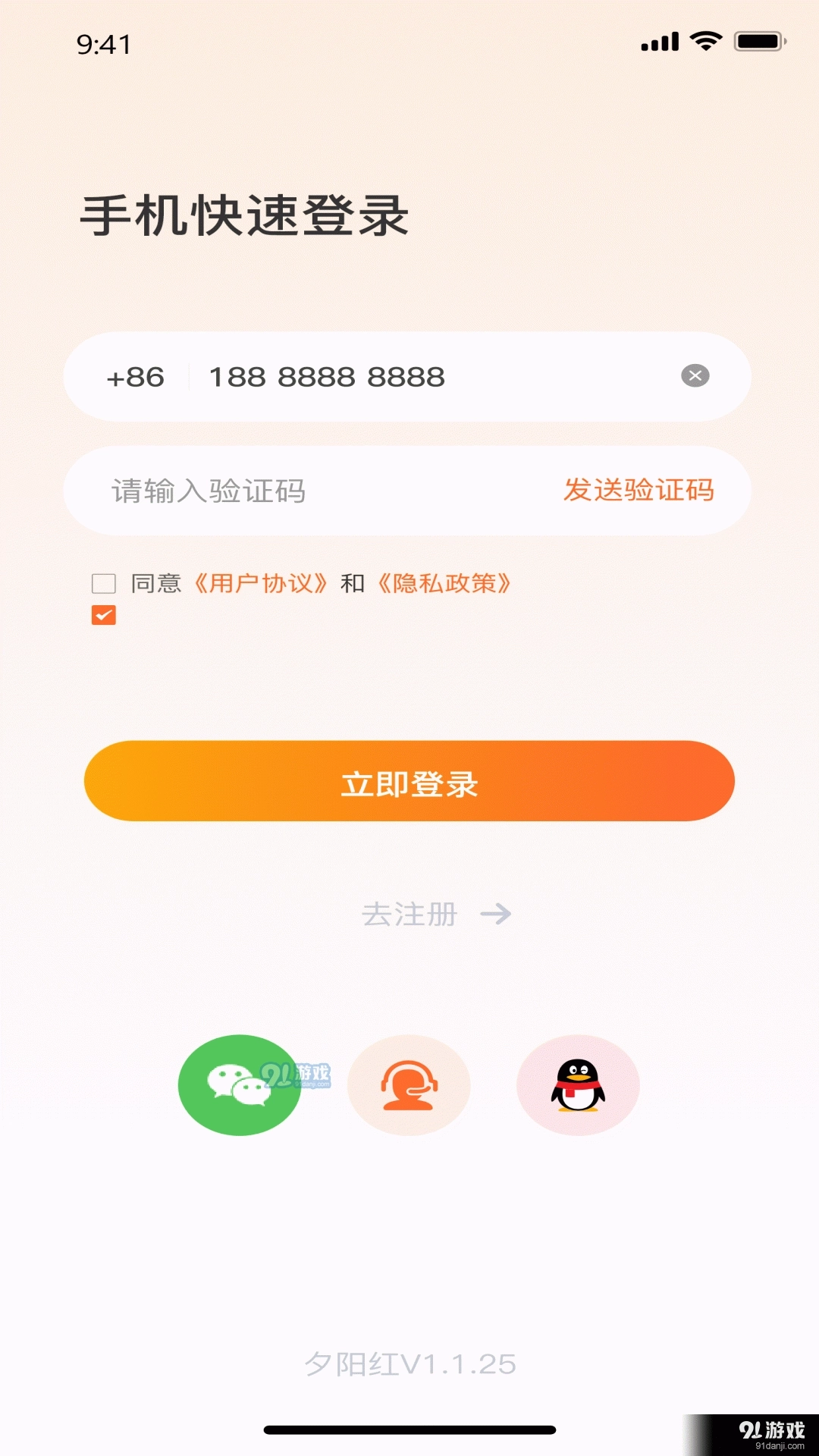
Task: Open the +86 country code selector
Action: point(136,376)
